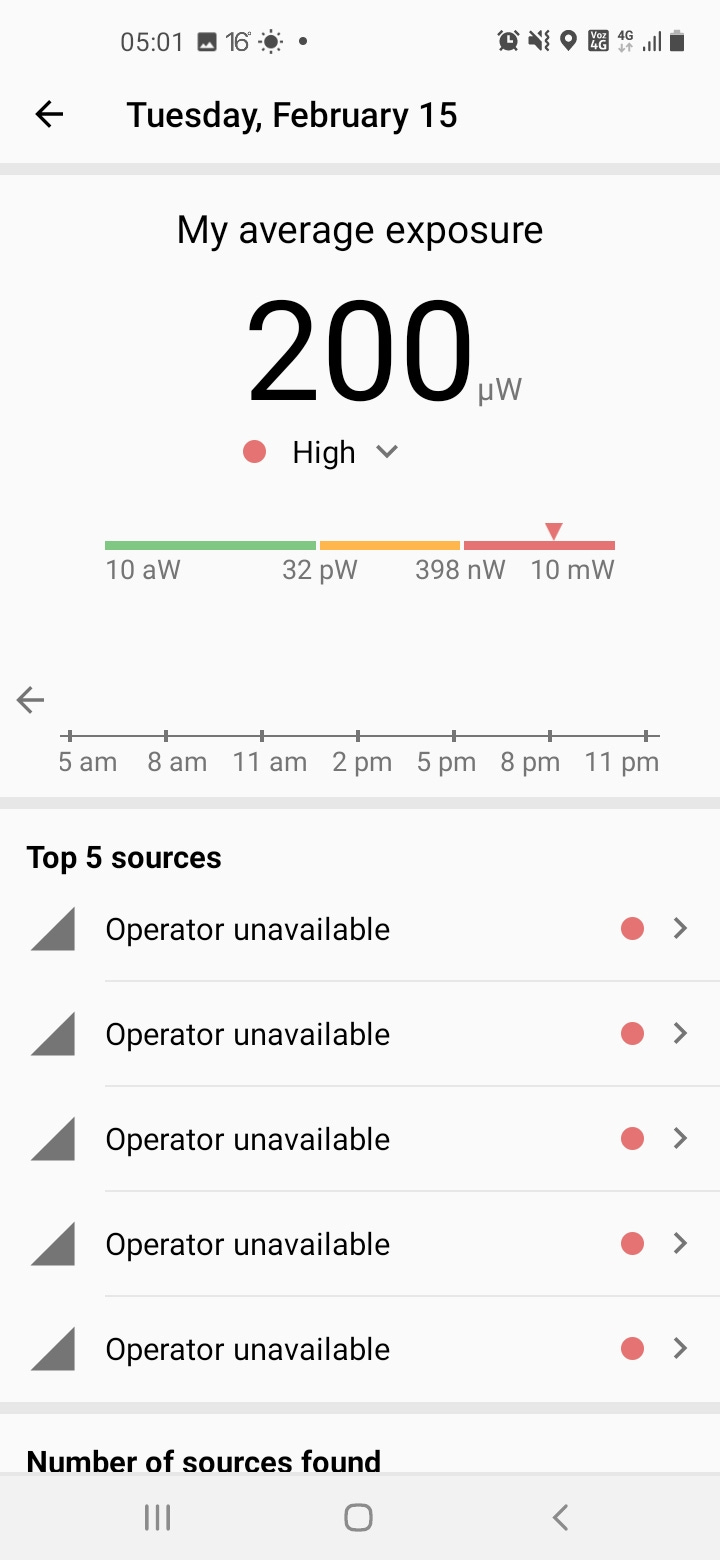The width and height of the screenshot is (720, 1560).
Task: Expand the High exposure level dropdown
Action: 386,452
